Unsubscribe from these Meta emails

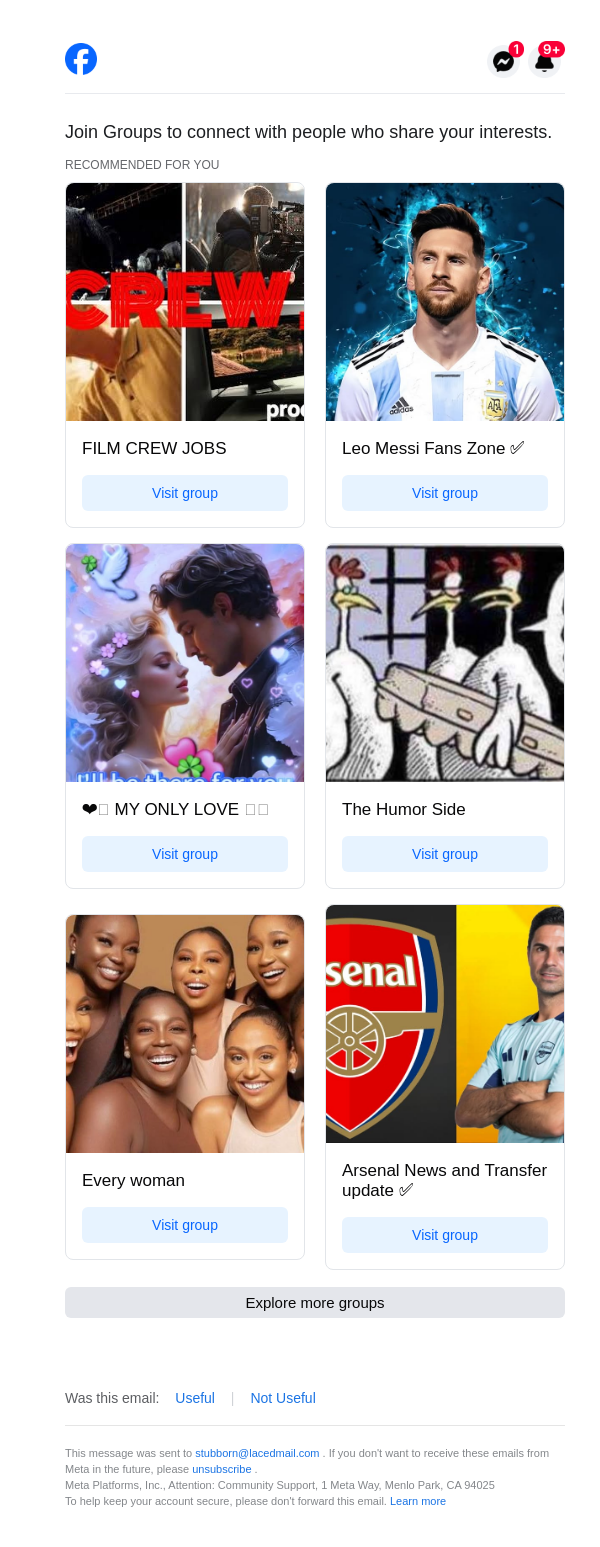coord(222,1469)
